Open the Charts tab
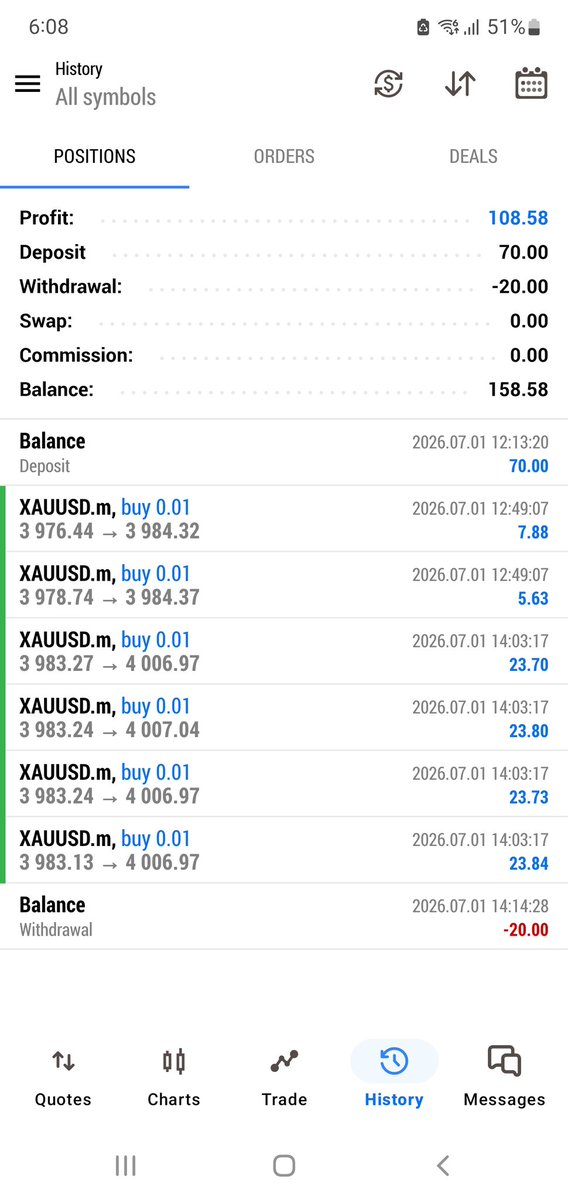The width and height of the screenshot is (568, 1199). click(x=174, y=1077)
